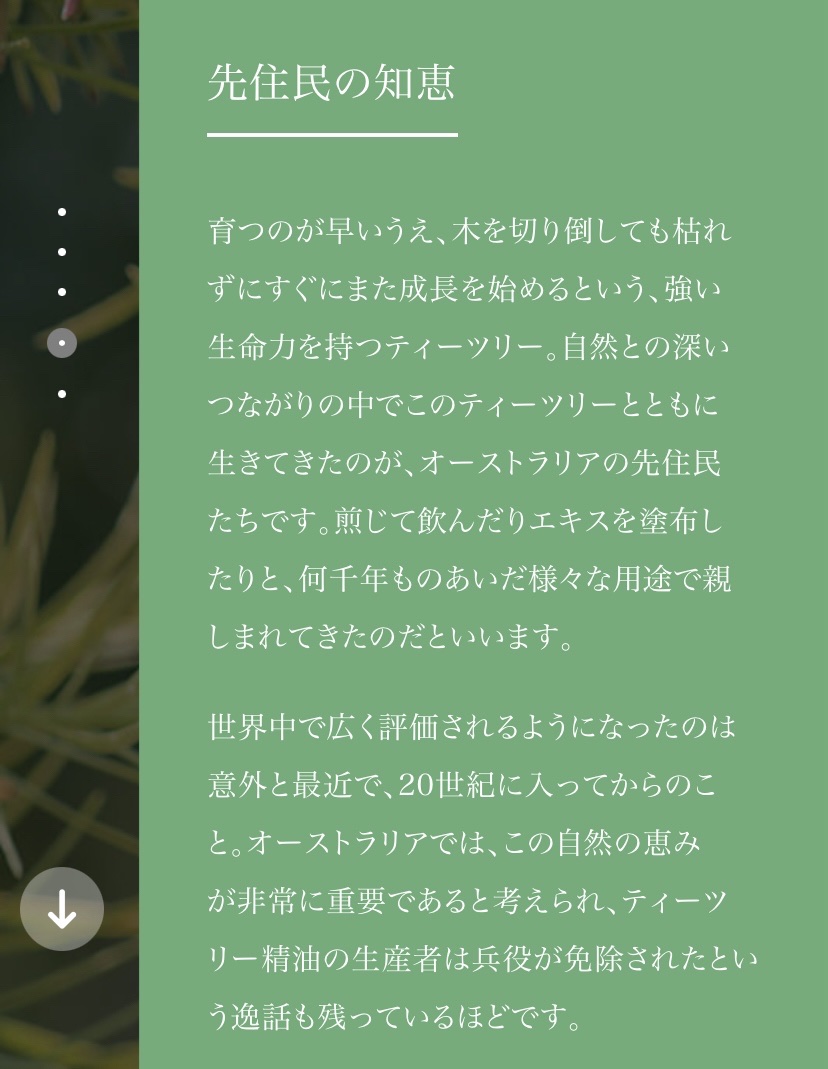Go to the third section dot

[62, 292]
